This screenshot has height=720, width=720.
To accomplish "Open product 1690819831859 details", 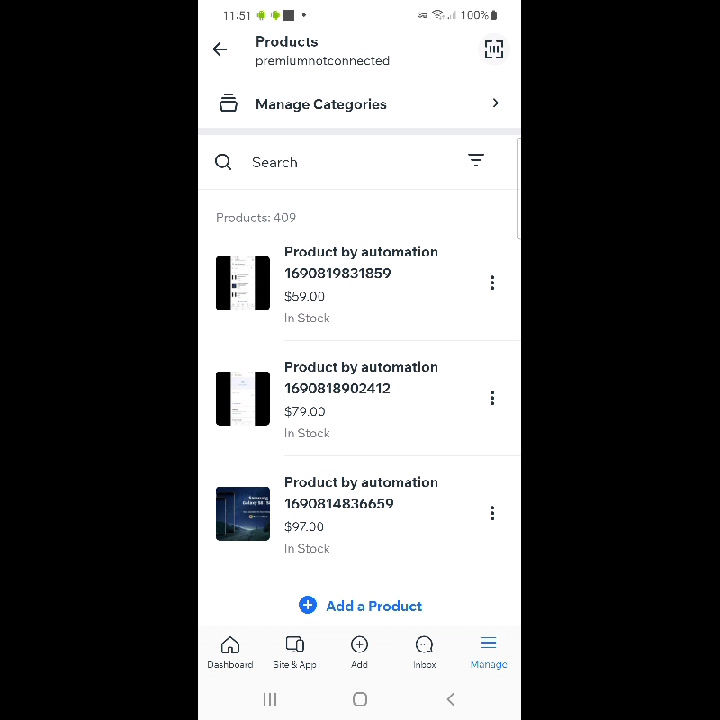I will [360, 283].
